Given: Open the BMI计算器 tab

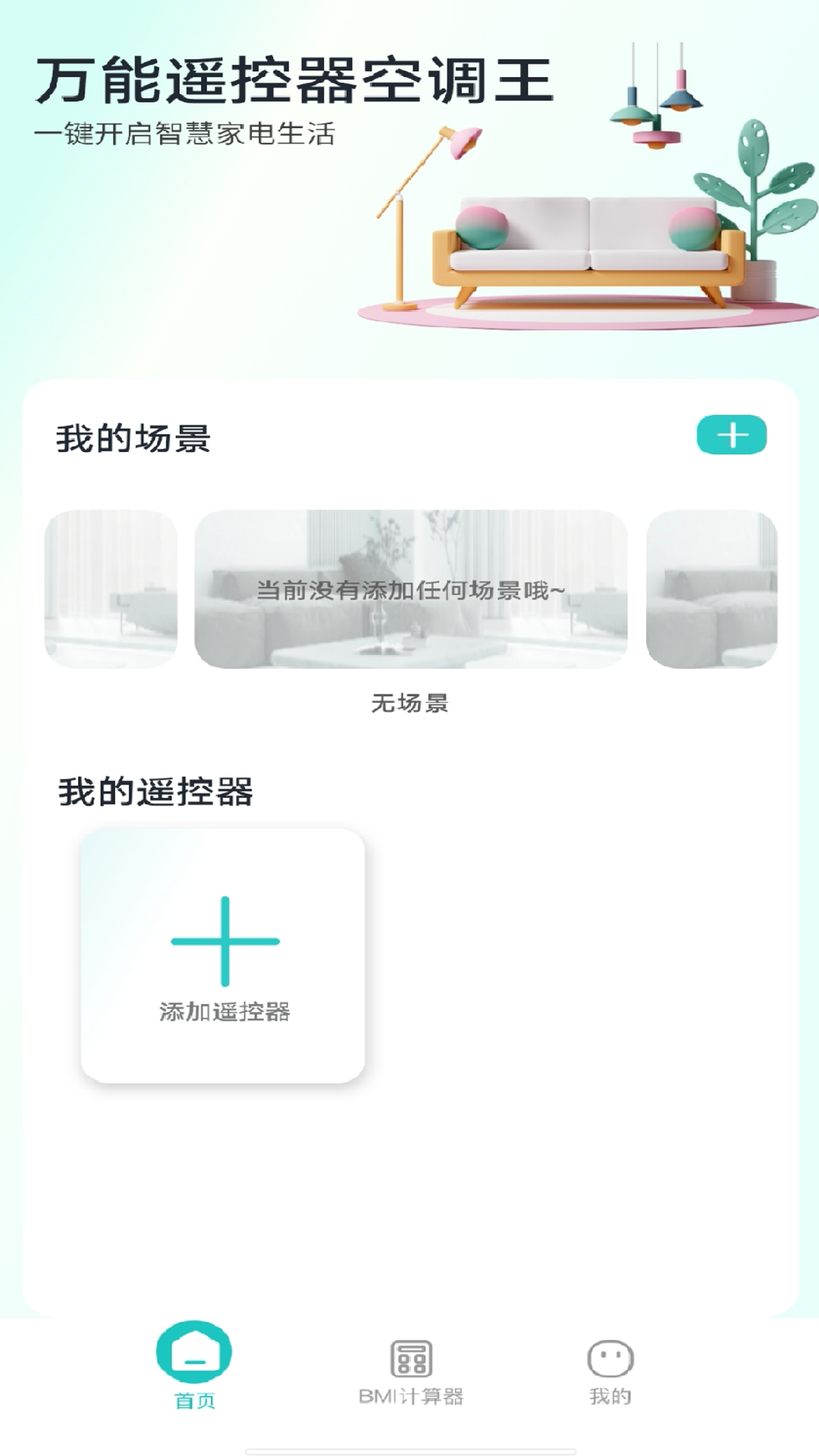Looking at the screenshot, I should click(x=410, y=1373).
